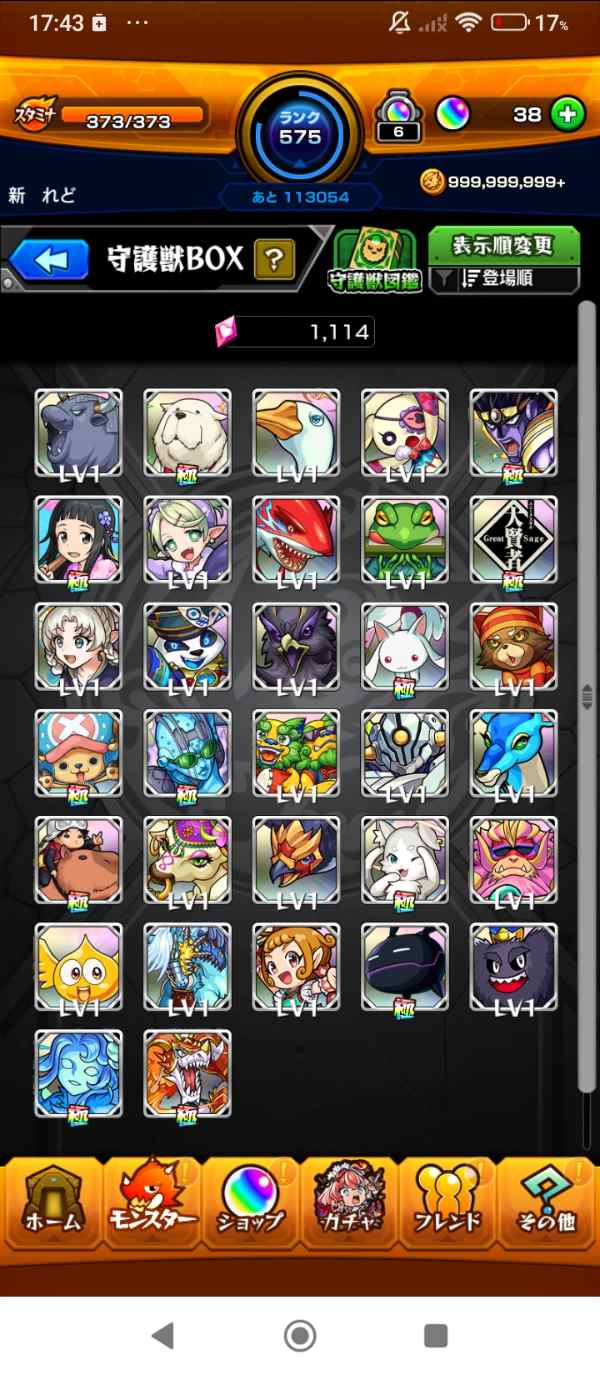
Task: Open the ガチャ tab
Action: click(x=348, y=1203)
